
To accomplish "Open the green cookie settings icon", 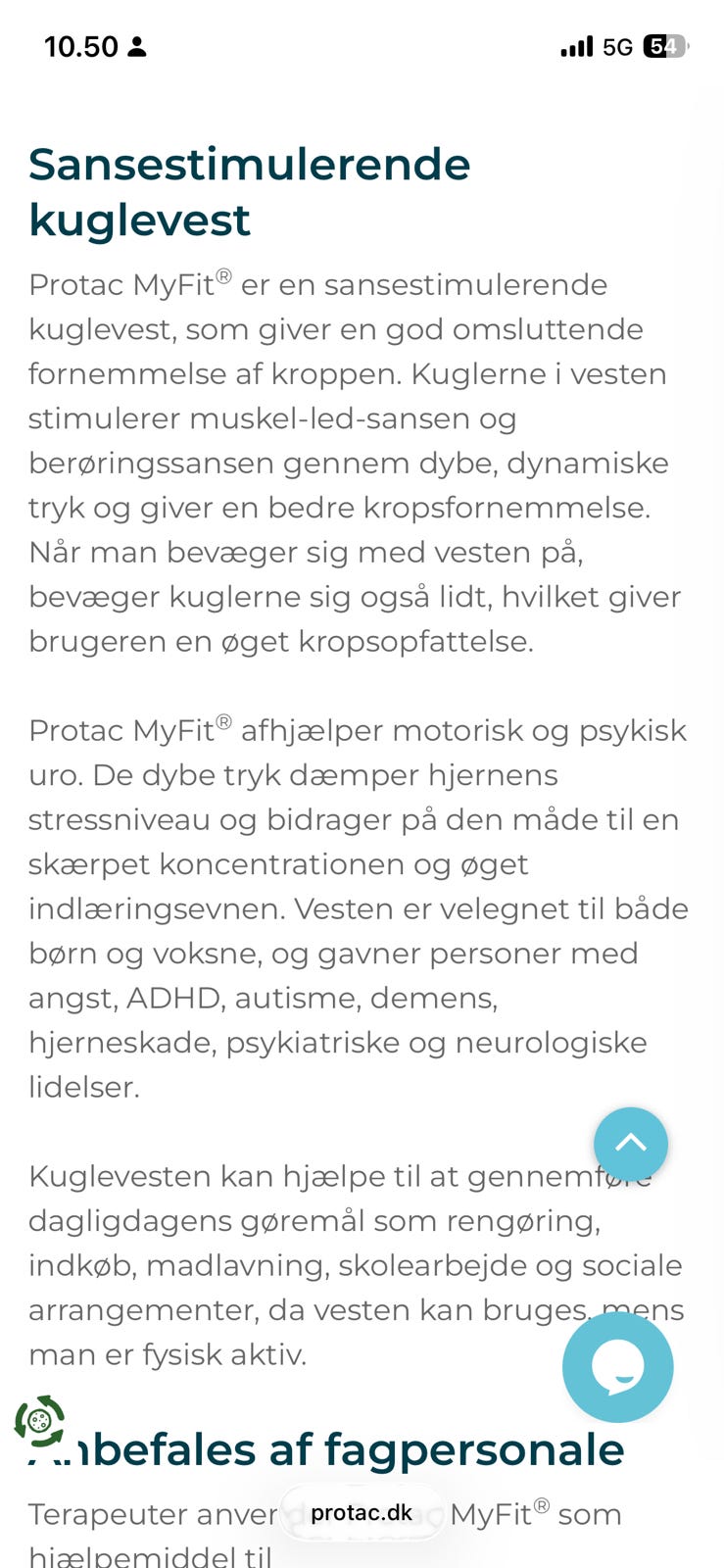I will (39, 1421).
